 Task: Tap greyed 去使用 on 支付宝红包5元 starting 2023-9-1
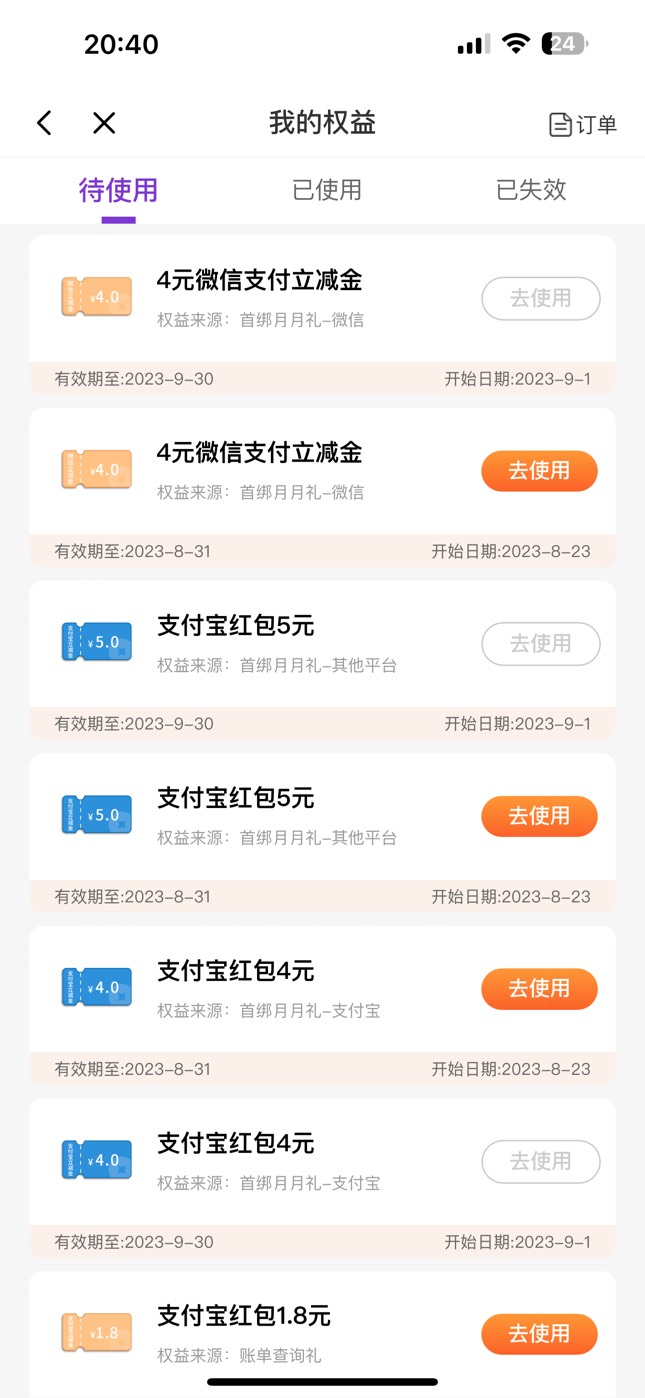point(541,644)
